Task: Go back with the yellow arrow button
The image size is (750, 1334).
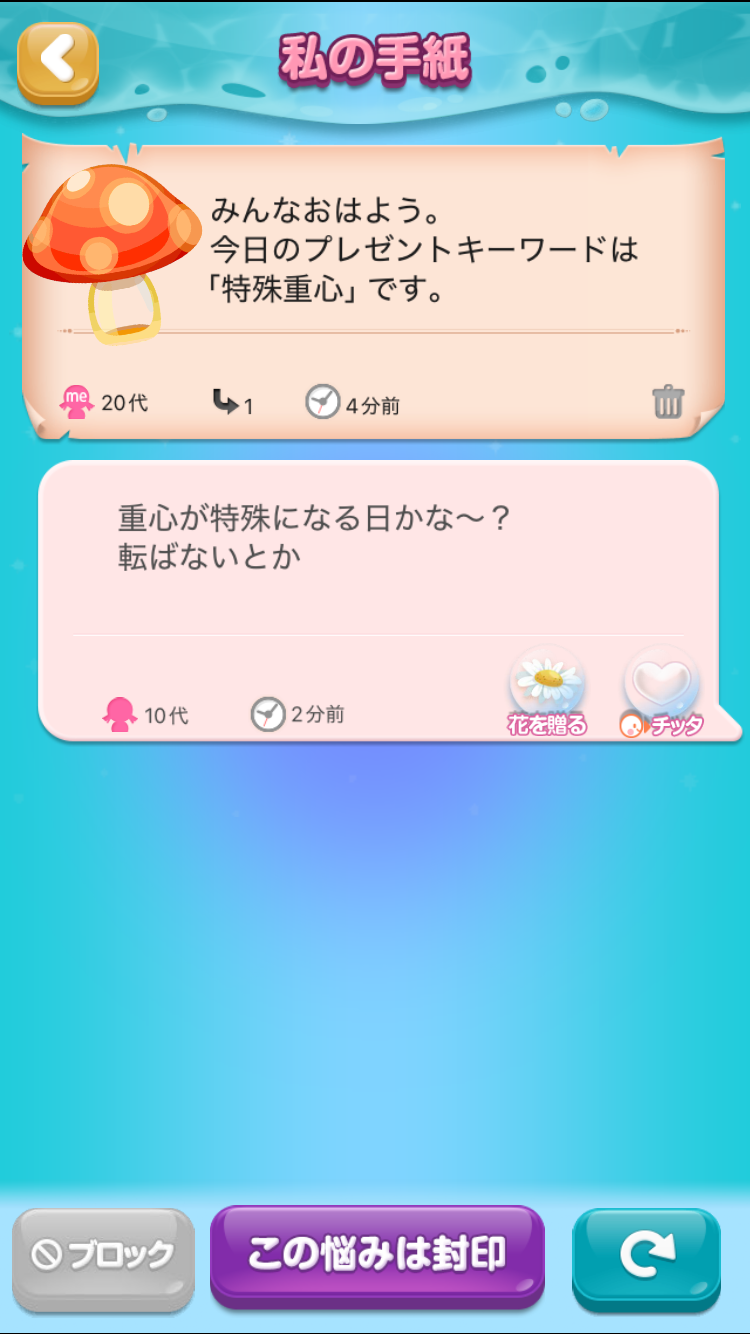Action: point(58,61)
